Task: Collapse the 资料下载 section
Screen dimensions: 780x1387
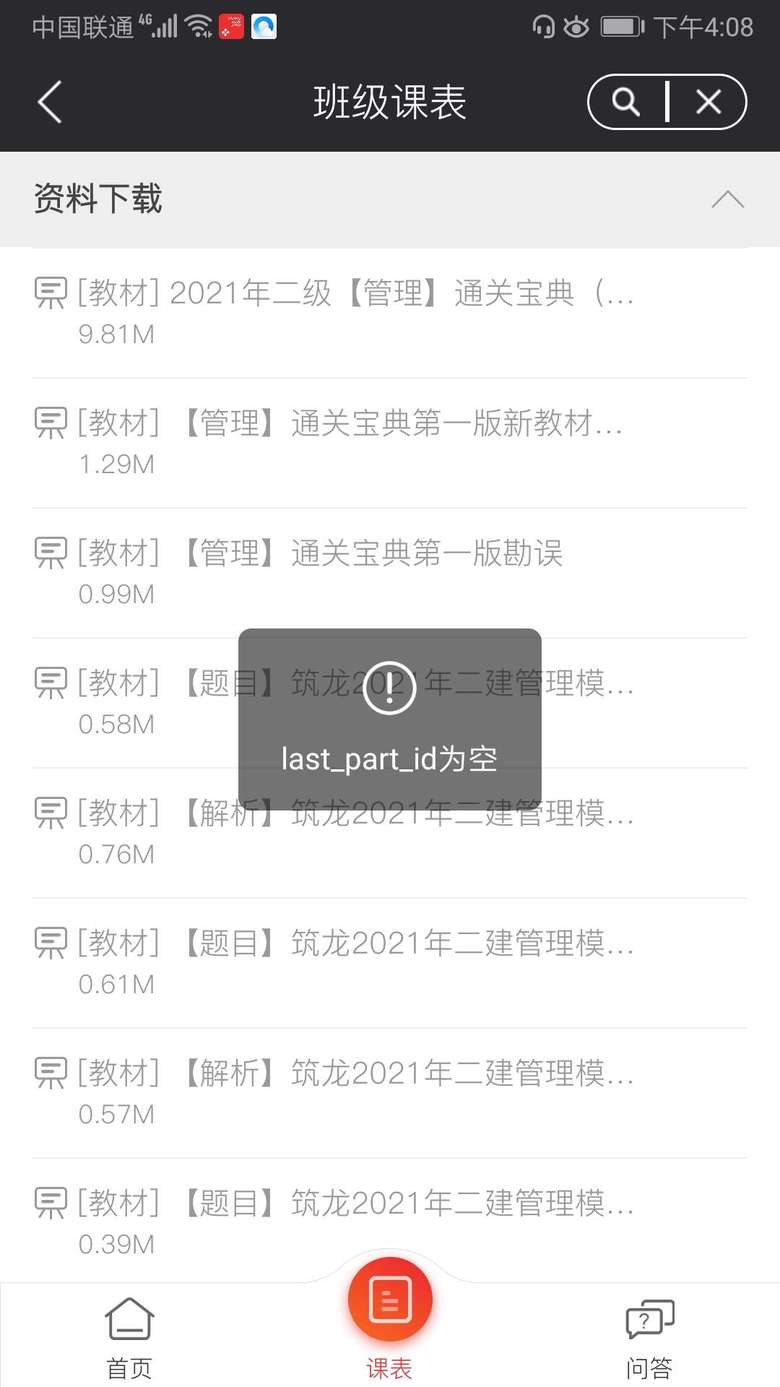Action: [727, 199]
